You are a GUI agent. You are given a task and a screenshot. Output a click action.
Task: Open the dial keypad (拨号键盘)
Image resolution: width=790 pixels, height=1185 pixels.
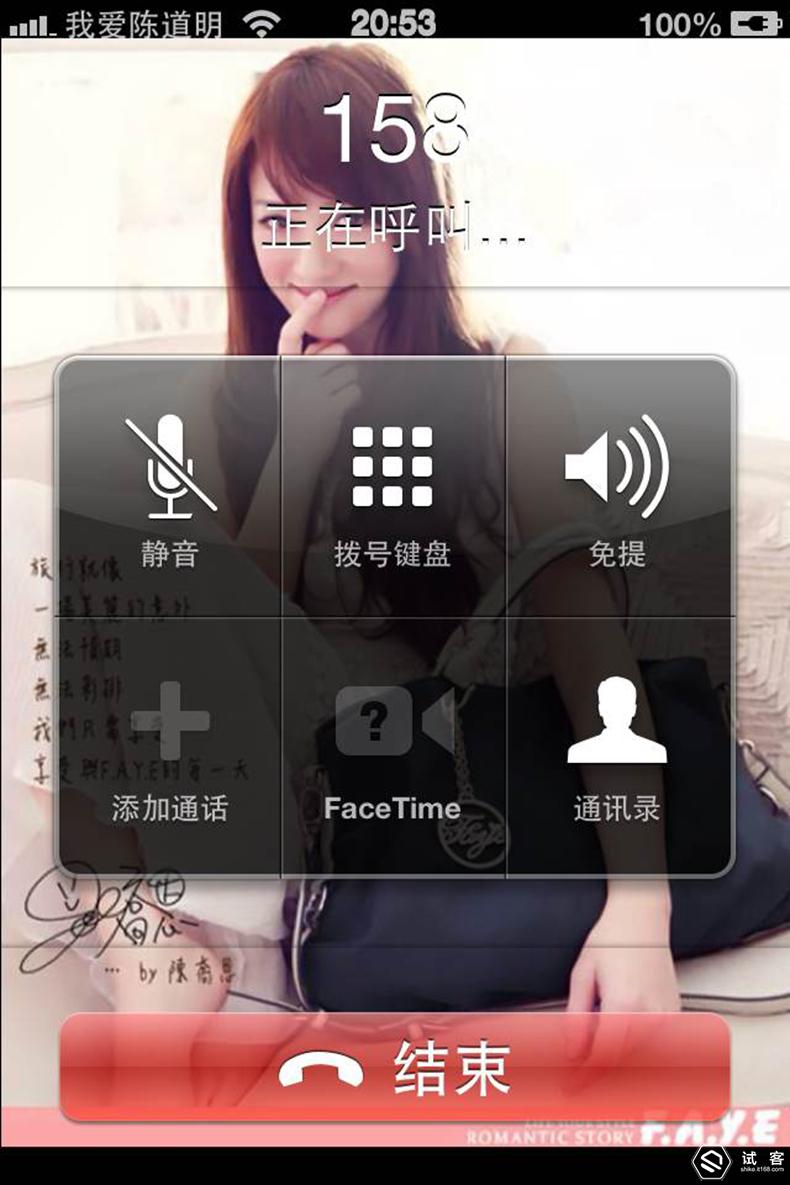point(393,490)
